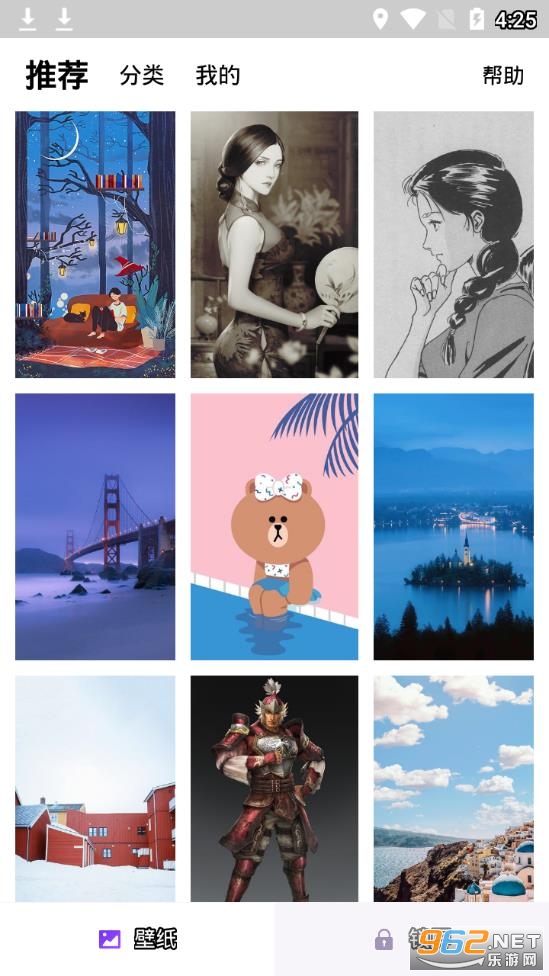Open the sepia woman with fan wallpaper
549x976 pixels.
(x=274, y=245)
